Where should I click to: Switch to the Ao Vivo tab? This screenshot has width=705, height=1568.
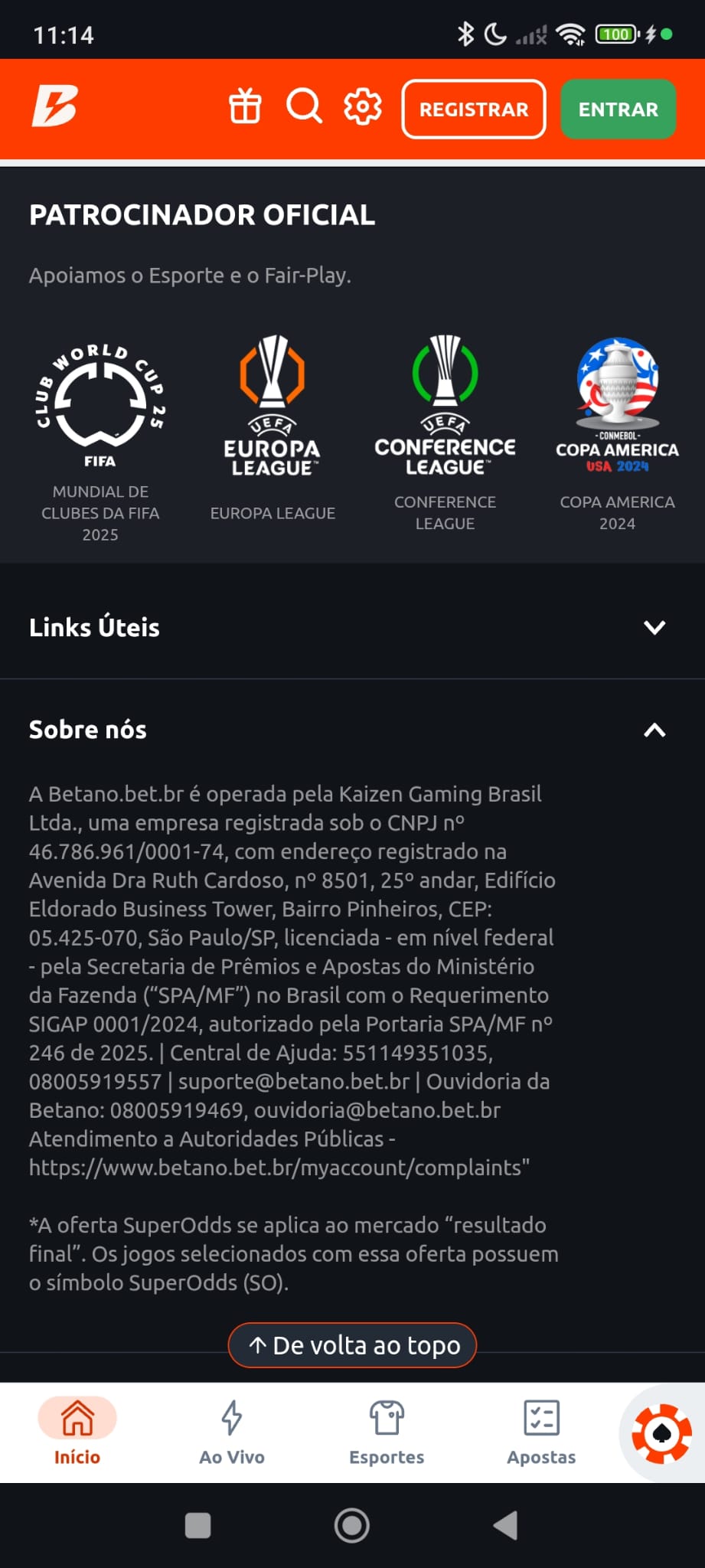pyautogui.click(x=231, y=1432)
